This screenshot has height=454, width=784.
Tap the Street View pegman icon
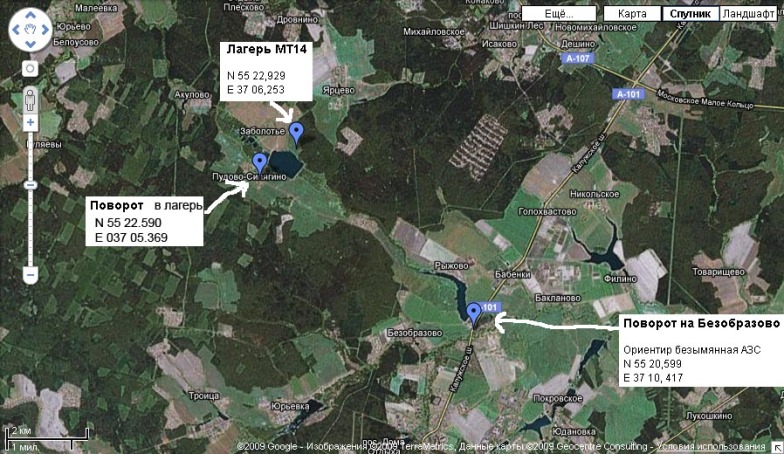30,100
